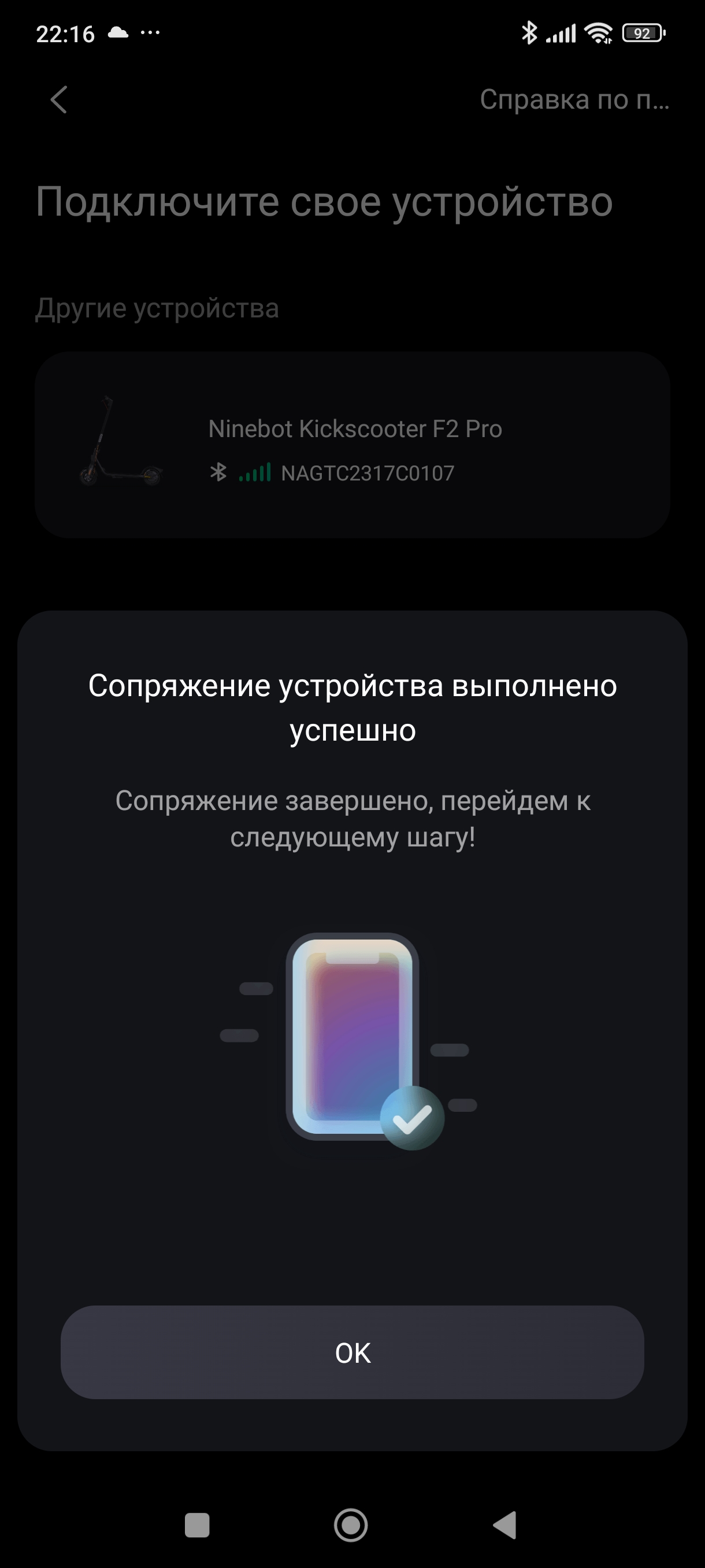Open the Справка по п… help link
705x1568 pixels.
pyautogui.click(x=574, y=99)
